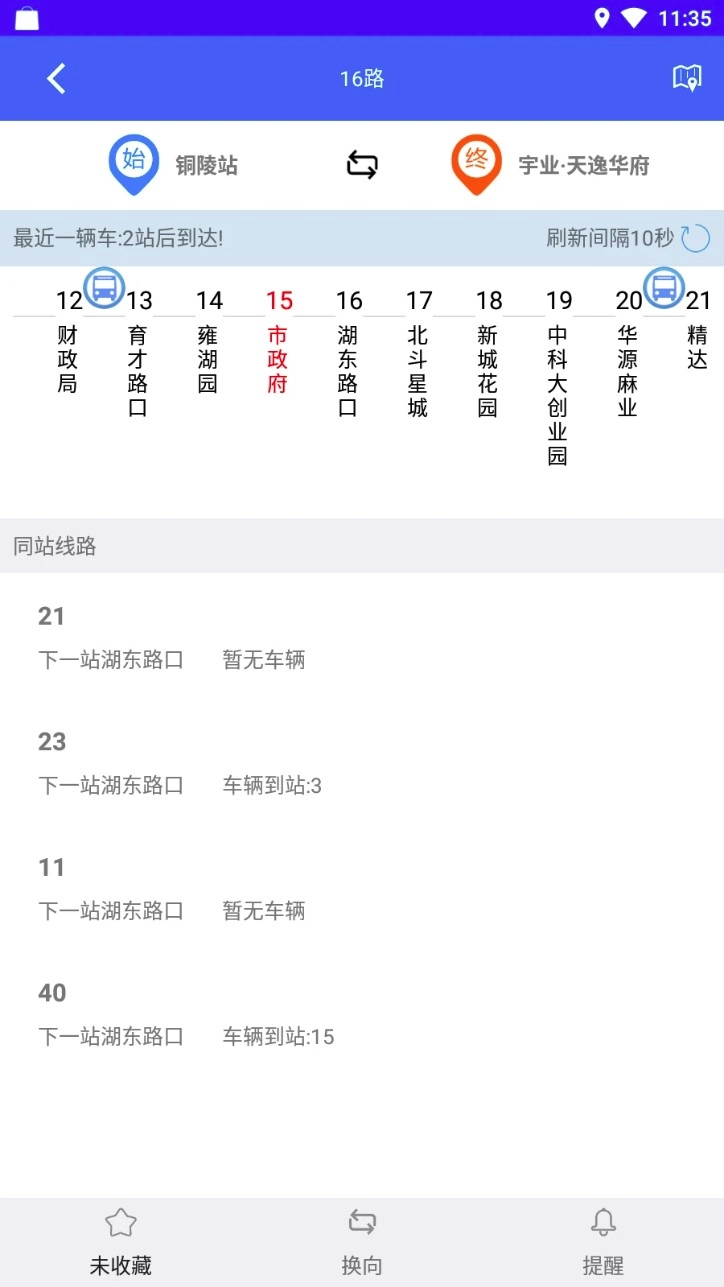The image size is (724, 1287).
Task: Select the highlighted 市政府 station number 15
Action: (278, 300)
